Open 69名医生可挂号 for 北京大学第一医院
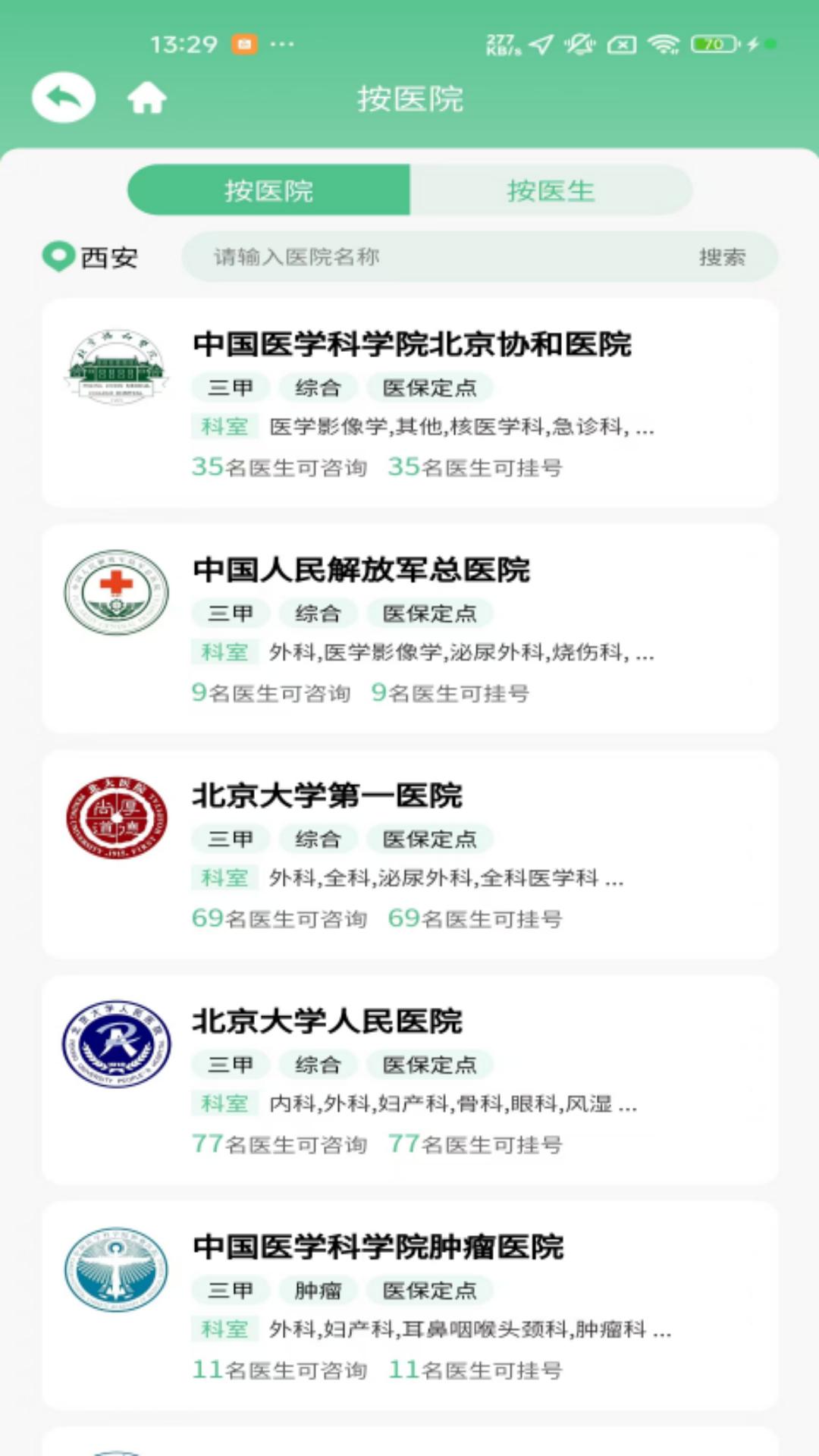 (x=476, y=918)
